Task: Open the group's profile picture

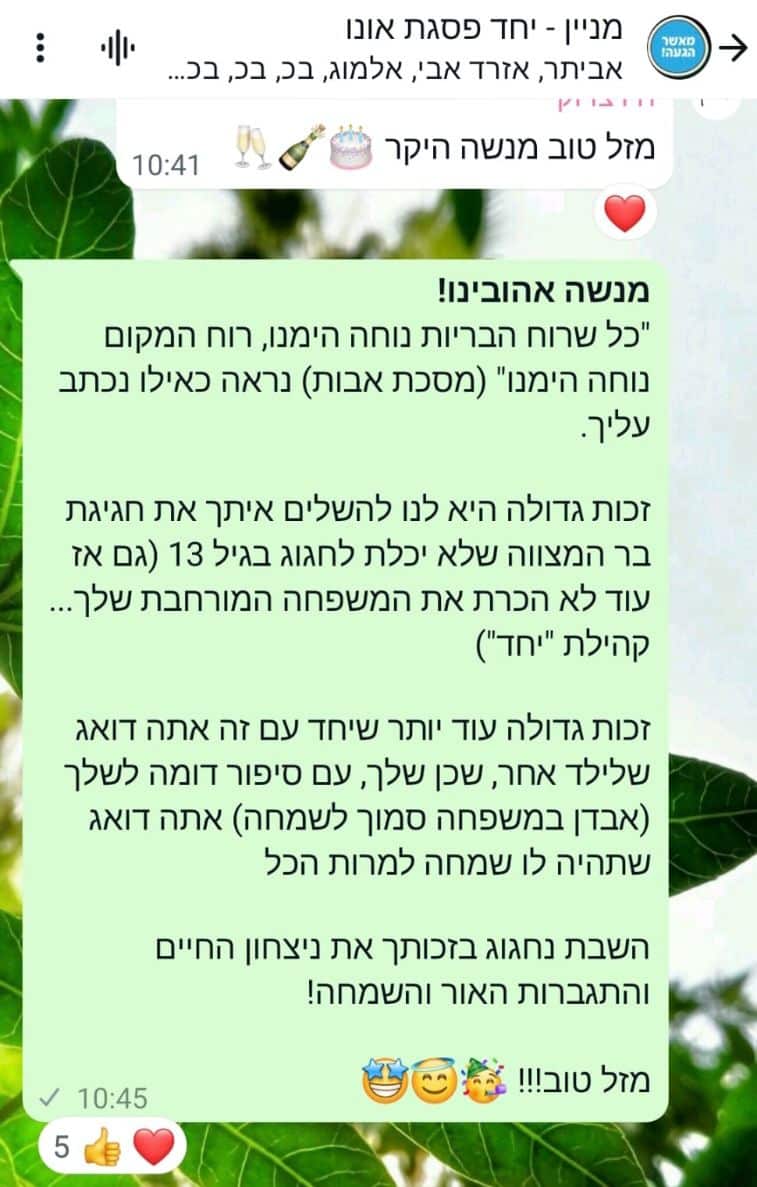Action: point(681,48)
